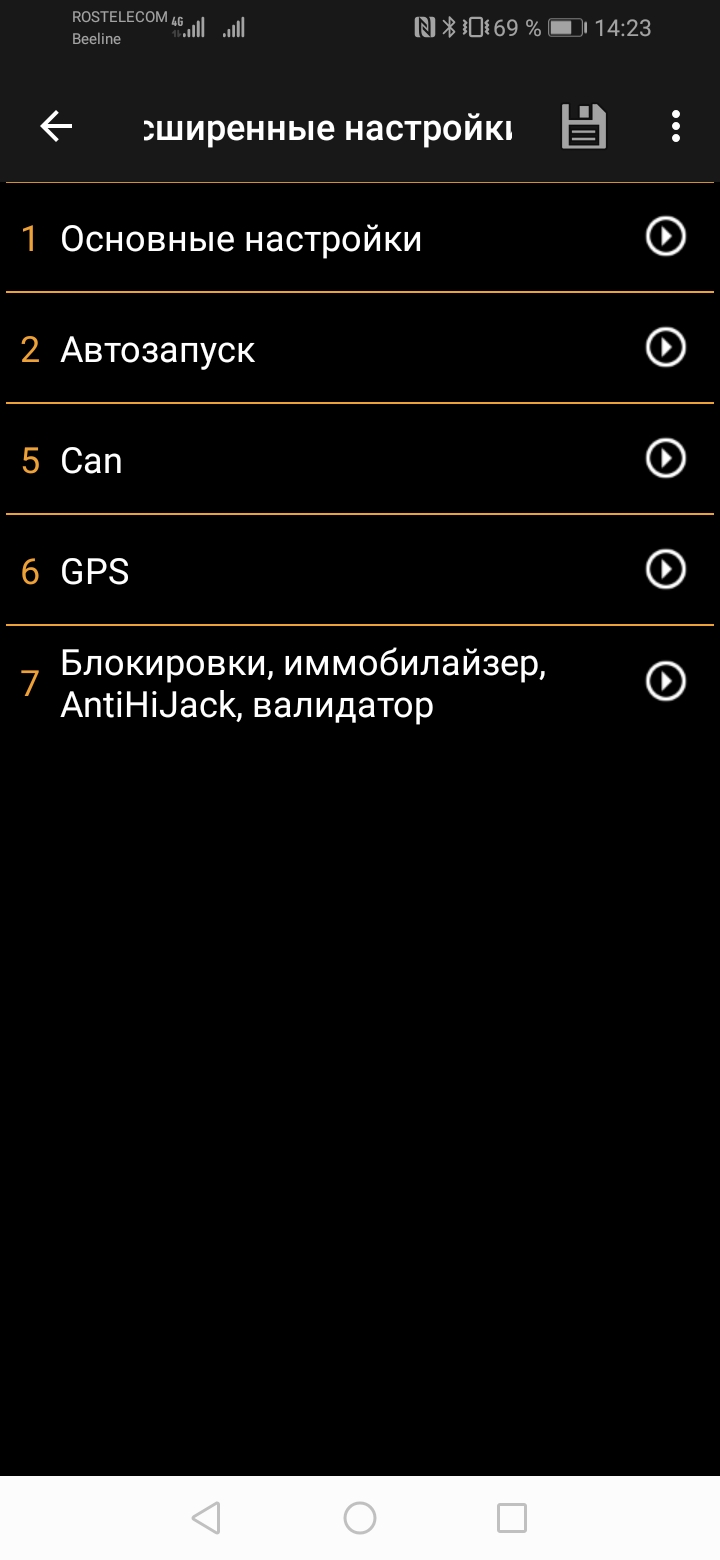Save settings with the floppy disk icon
The image size is (720, 1560).
coord(583,127)
